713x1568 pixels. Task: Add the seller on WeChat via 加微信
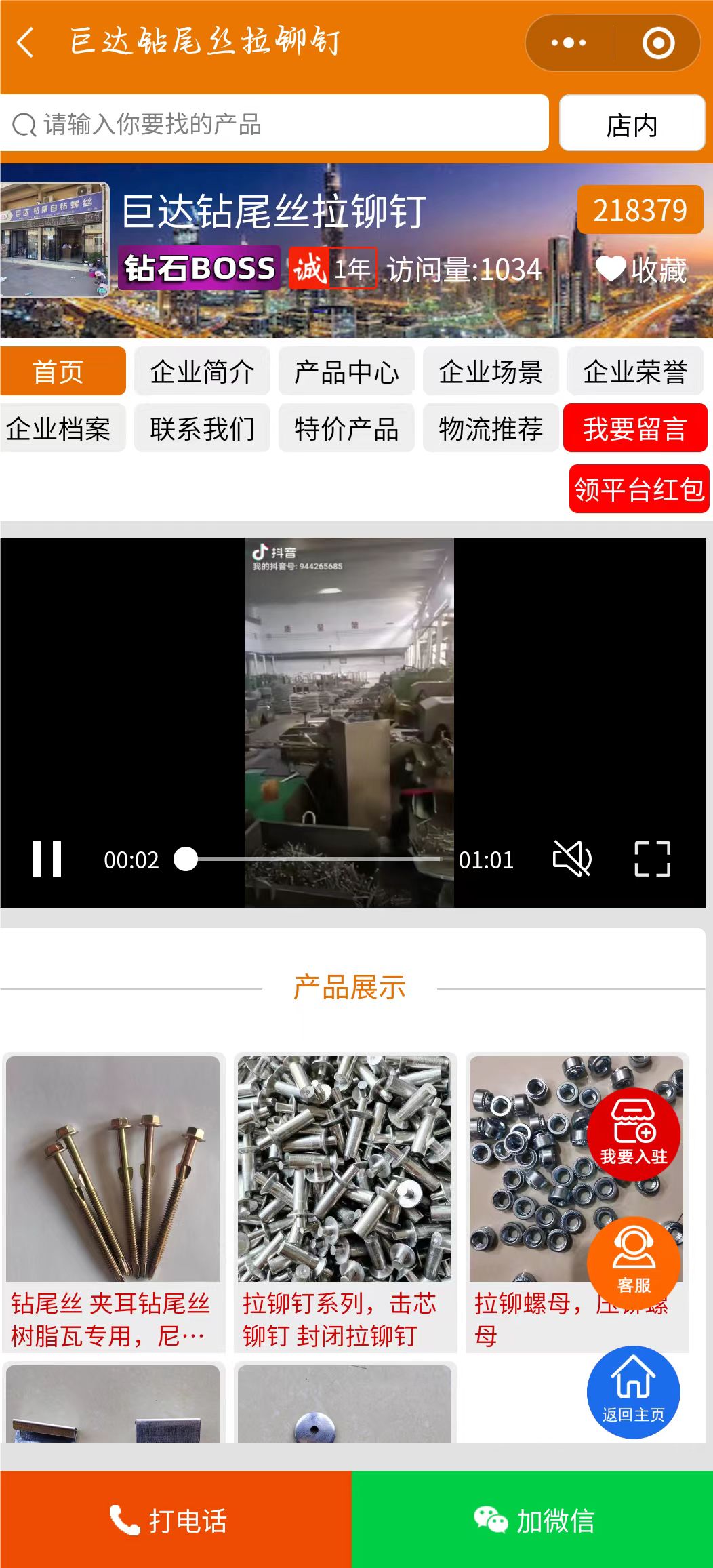(533, 1520)
